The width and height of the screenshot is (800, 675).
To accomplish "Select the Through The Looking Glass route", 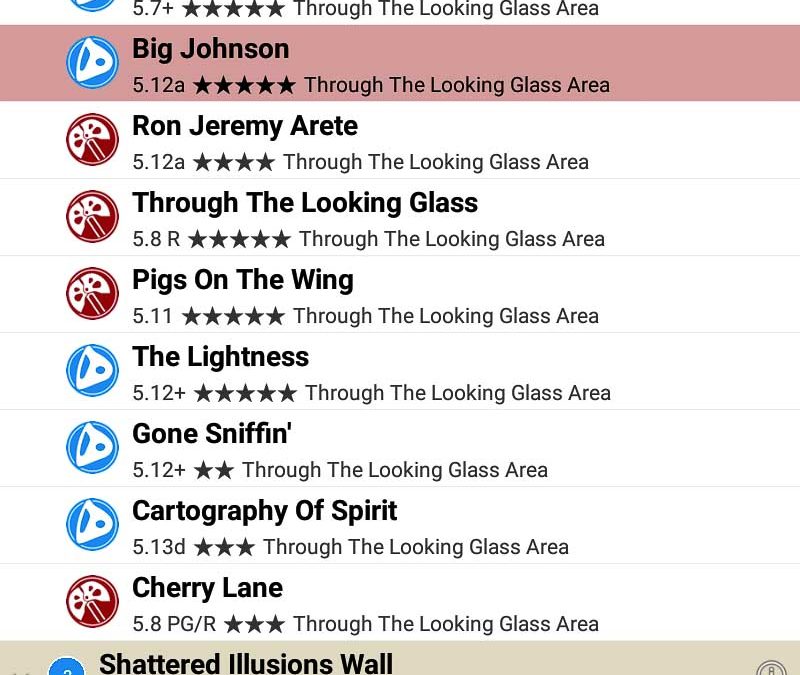I will [x=400, y=218].
